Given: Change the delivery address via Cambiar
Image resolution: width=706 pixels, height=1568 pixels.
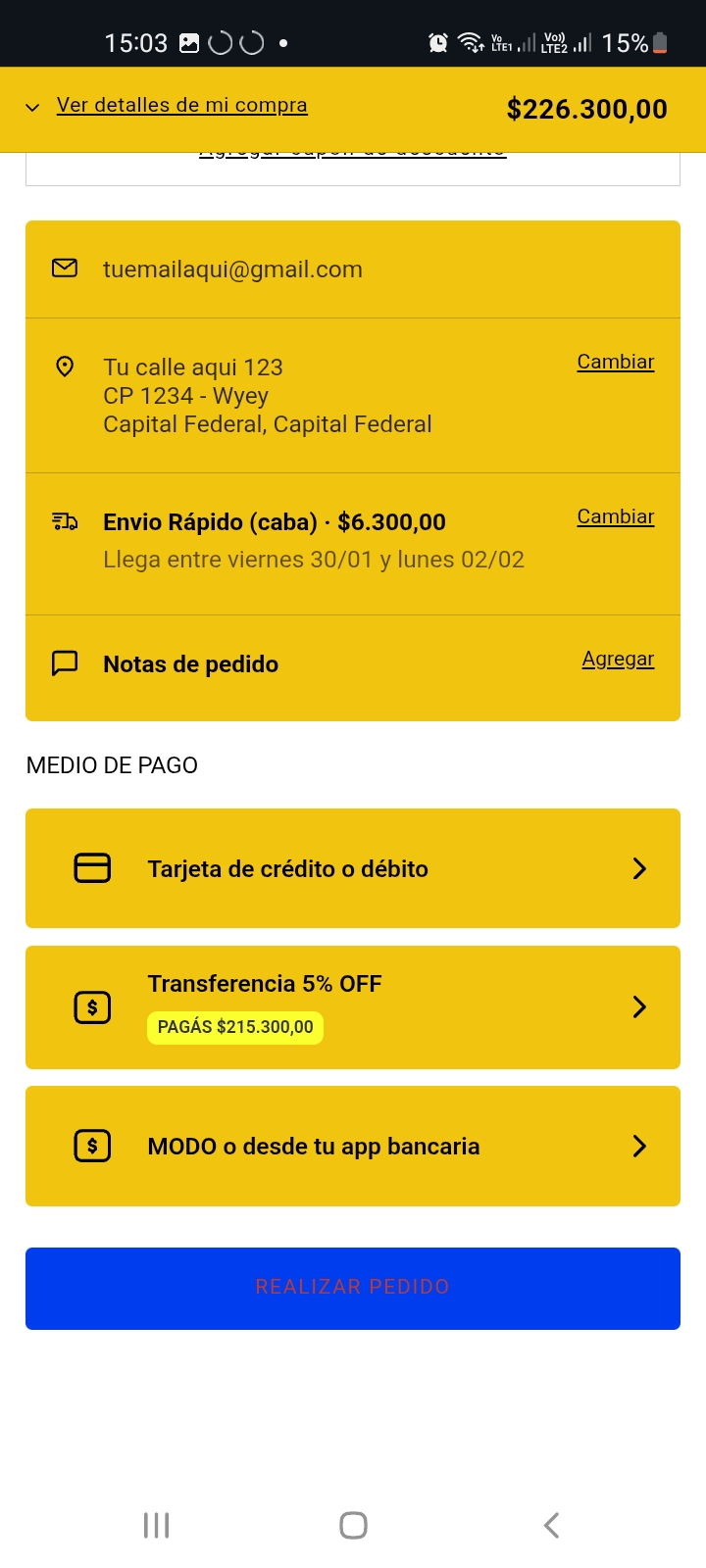Looking at the screenshot, I should pos(615,363).
